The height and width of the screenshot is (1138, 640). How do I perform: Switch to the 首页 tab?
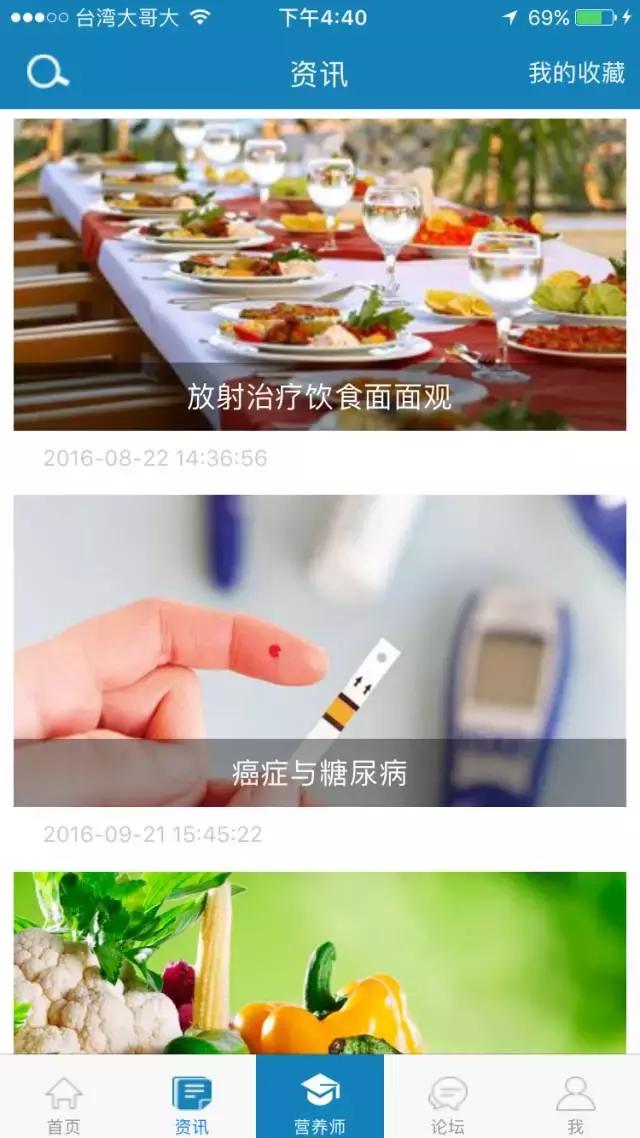coord(64,1103)
